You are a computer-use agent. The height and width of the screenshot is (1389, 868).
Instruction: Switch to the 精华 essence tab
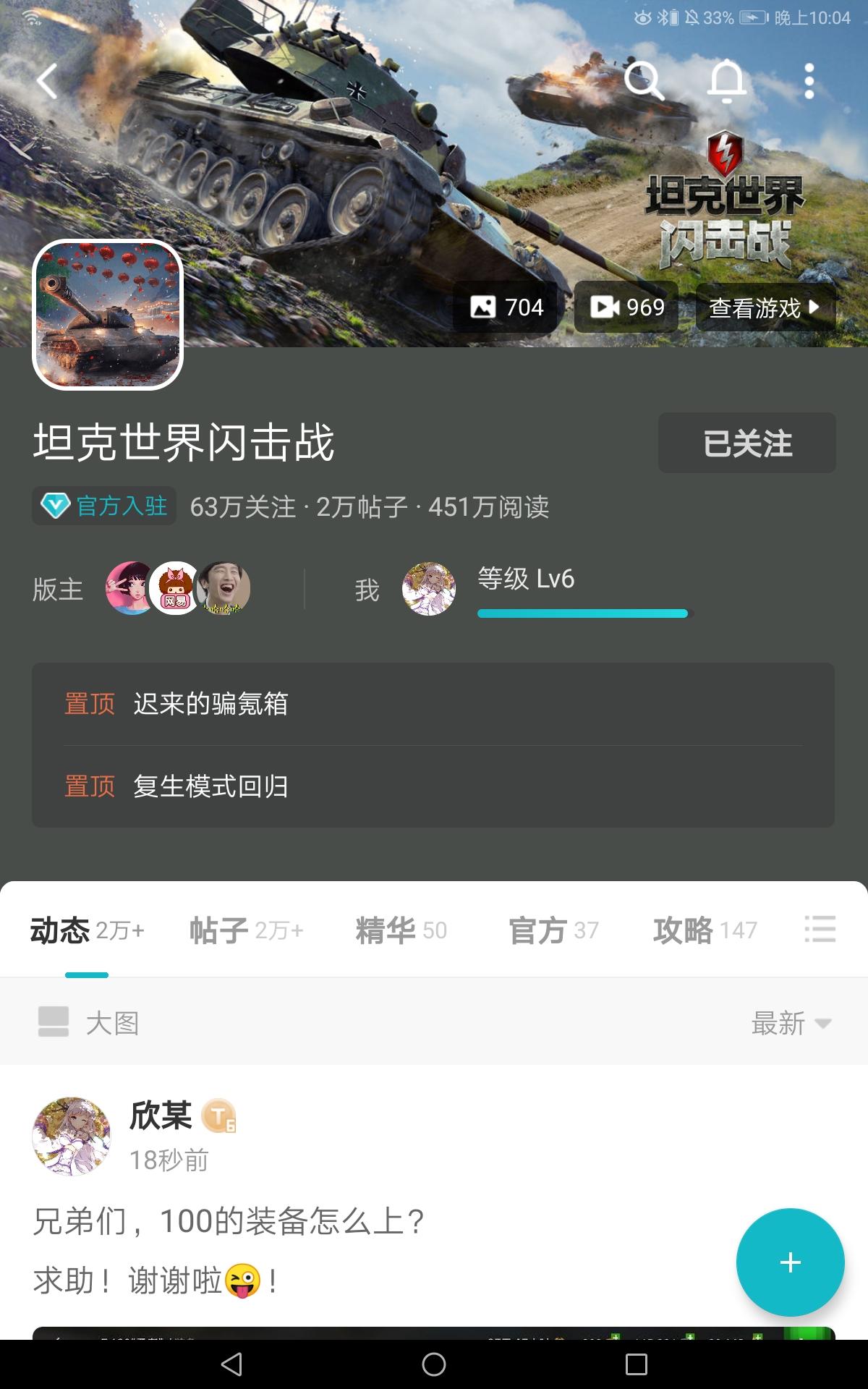click(x=400, y=931)
